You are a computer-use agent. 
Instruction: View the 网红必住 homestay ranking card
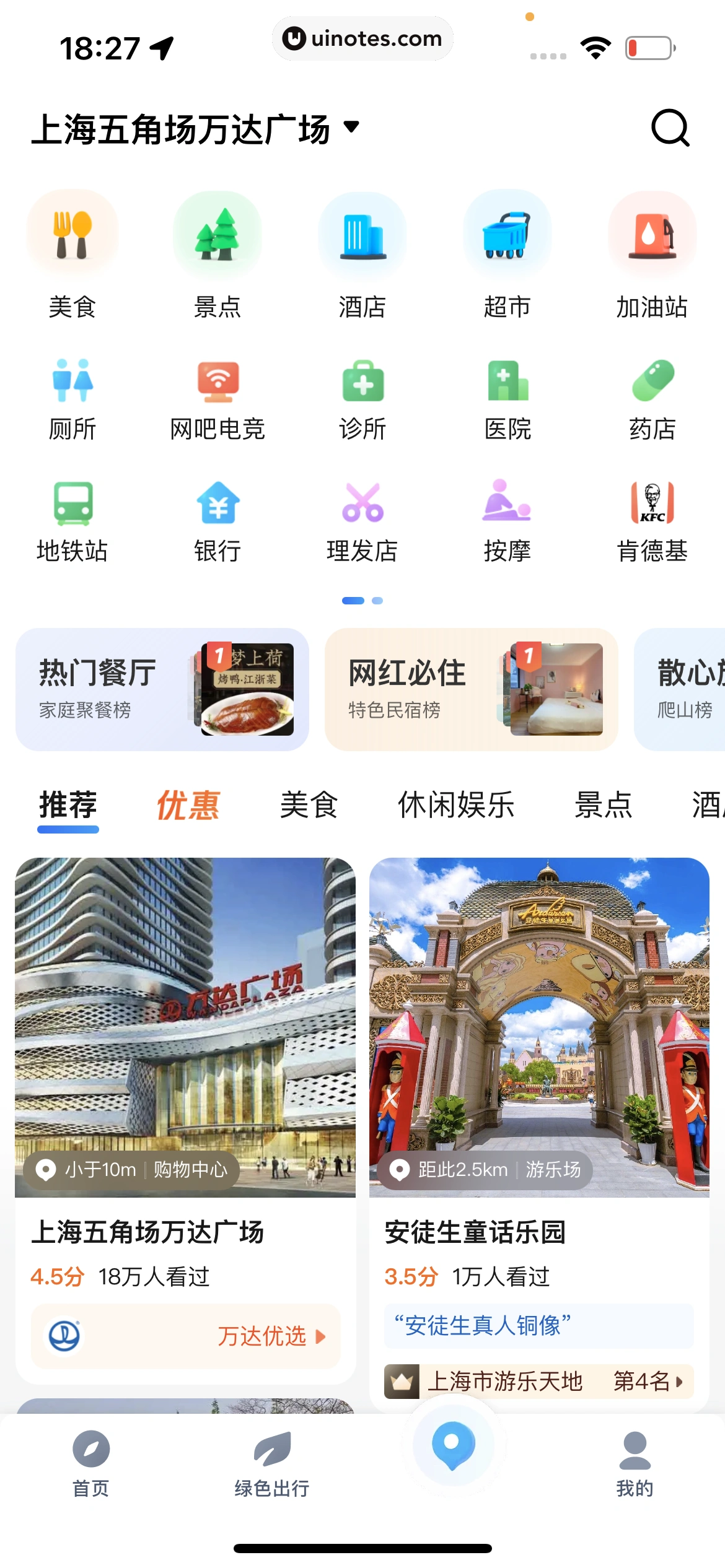[x=471, y=689]
